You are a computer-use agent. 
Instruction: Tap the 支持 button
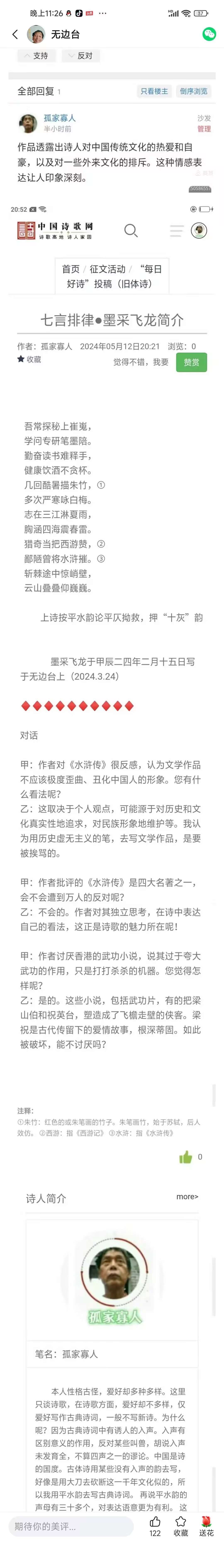(x=37, y=55)
